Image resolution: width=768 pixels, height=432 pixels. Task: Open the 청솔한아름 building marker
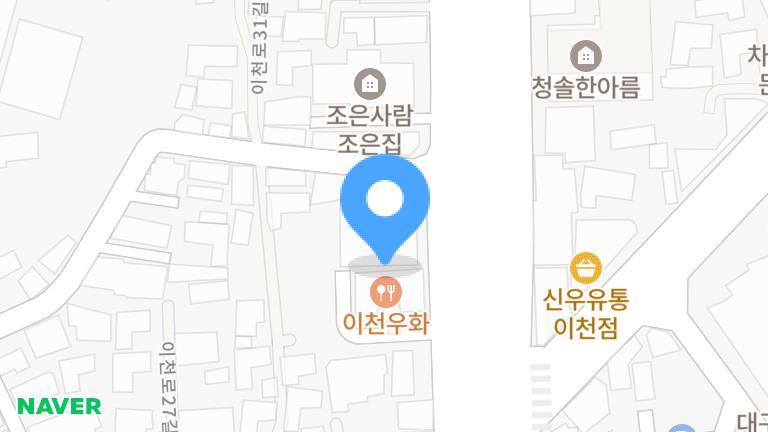[x=585, y=55]
